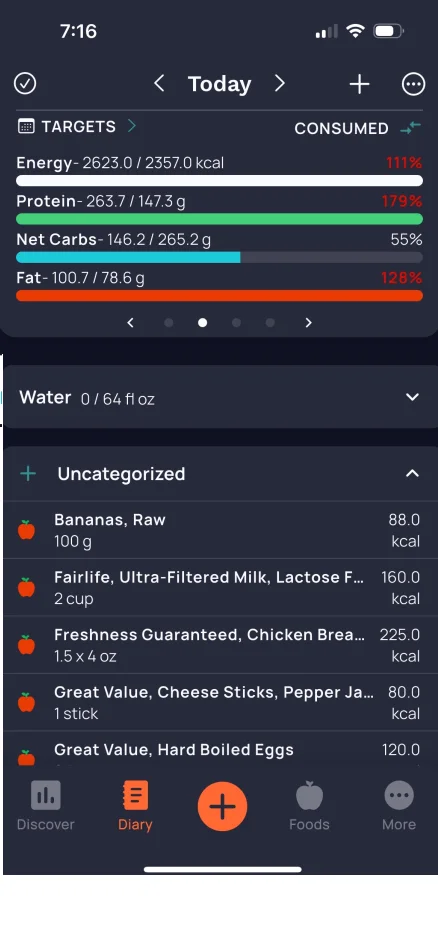Expand the Water section
438x952 pixels.
(221, 397)
